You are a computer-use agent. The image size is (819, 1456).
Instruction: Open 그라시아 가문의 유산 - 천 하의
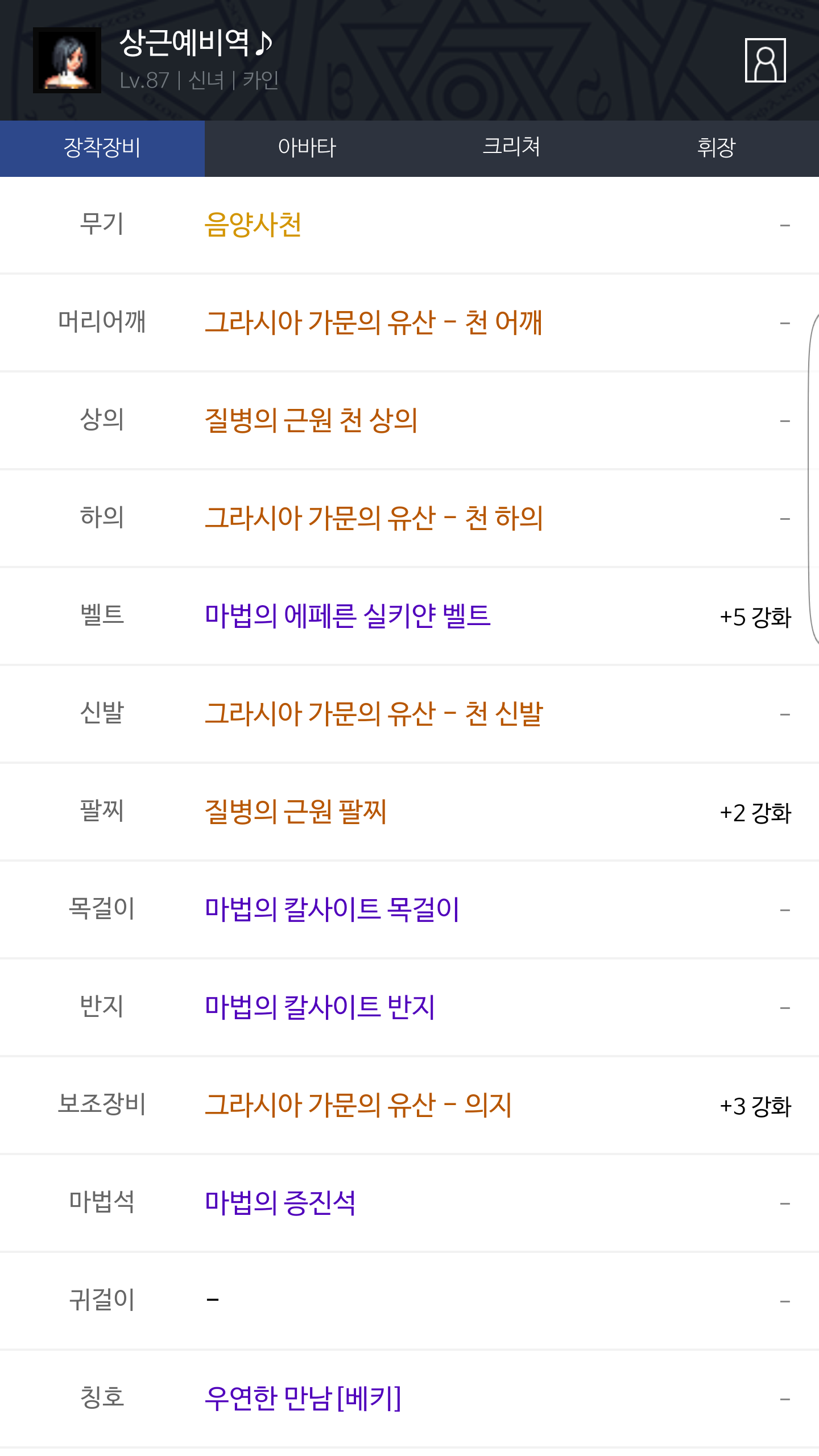[x=374, y=518]
